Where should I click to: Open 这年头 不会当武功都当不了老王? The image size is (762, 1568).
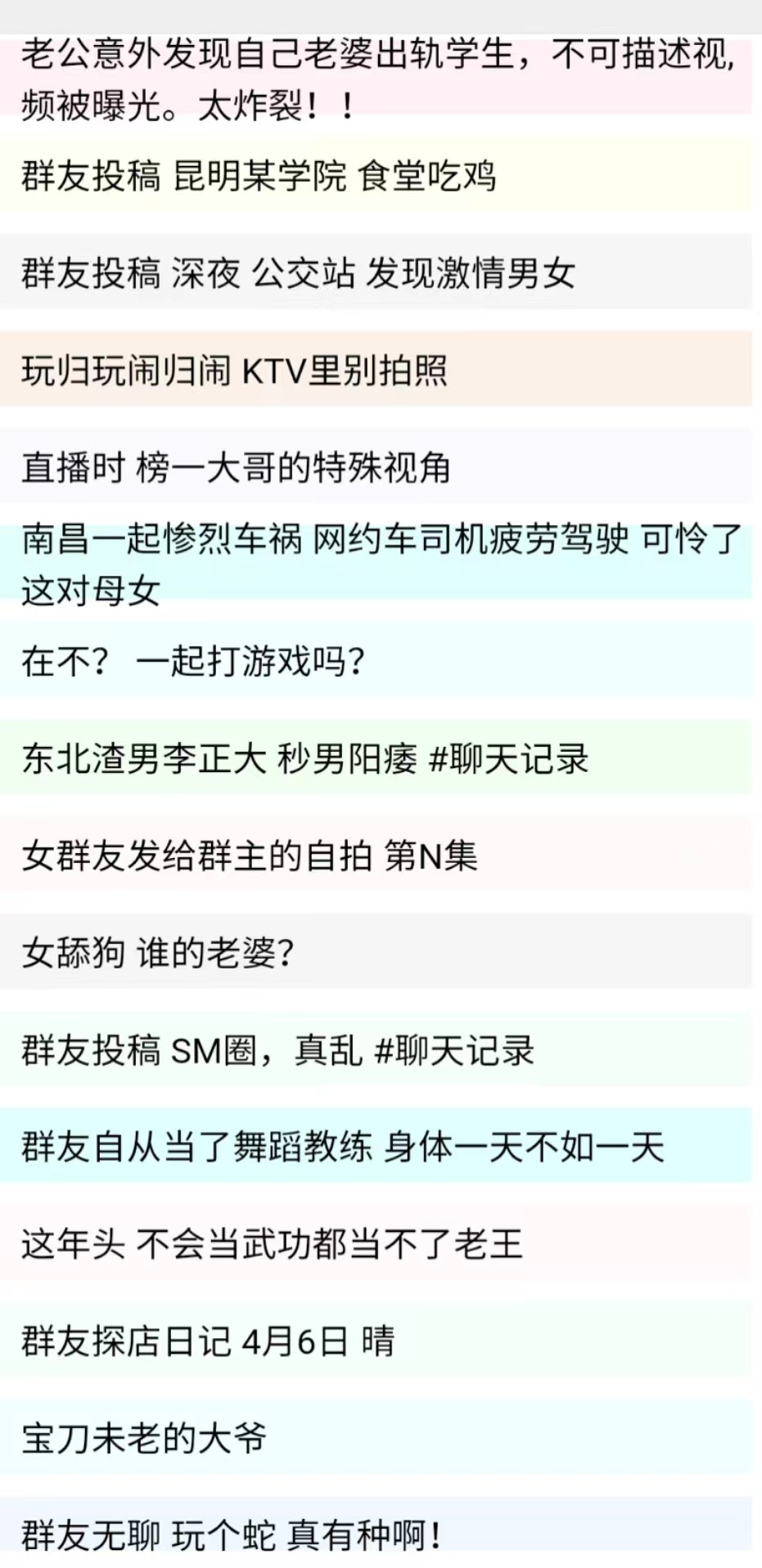coord(272,1244)
